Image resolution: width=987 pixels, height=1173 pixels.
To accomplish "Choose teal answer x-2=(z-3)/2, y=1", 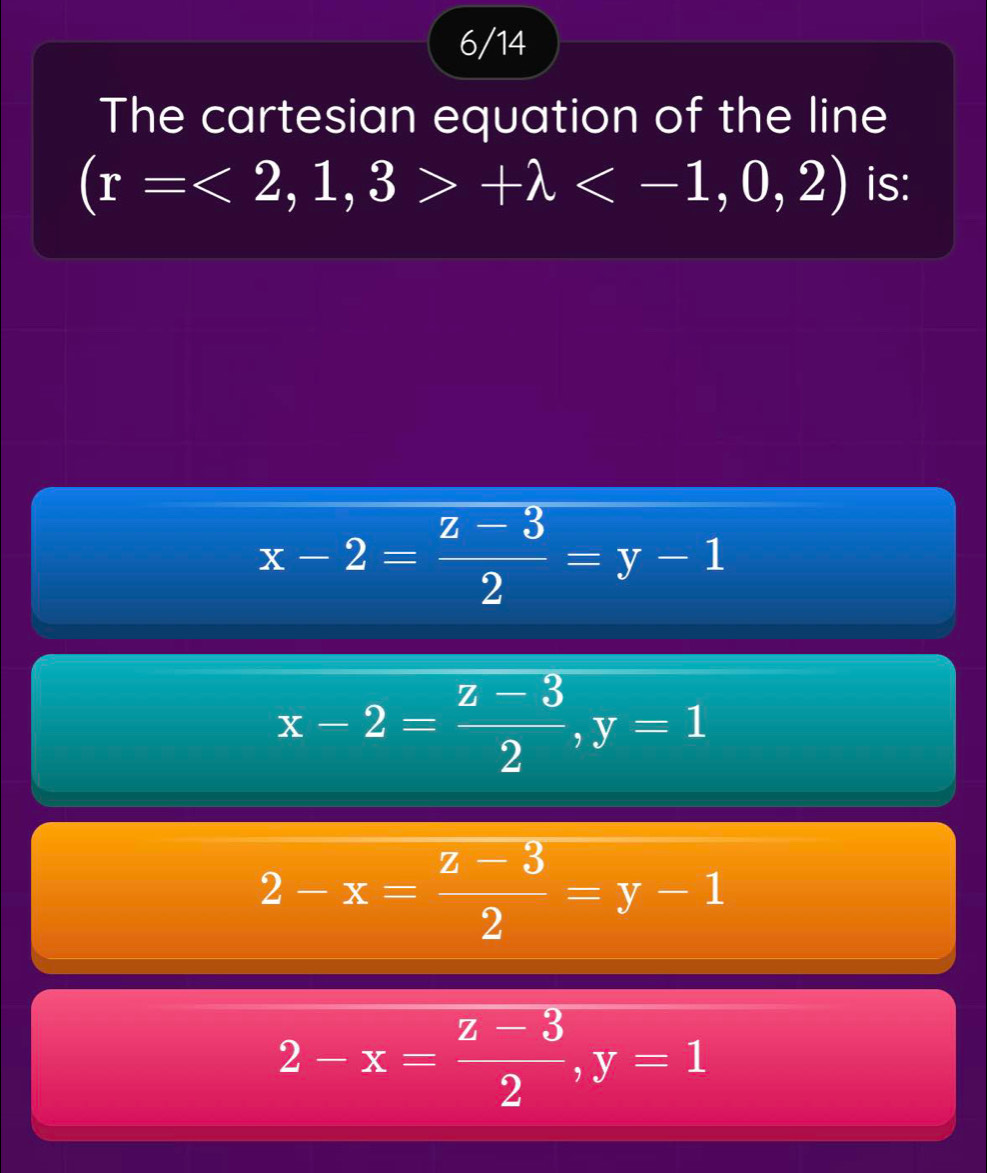I will click(493, 726).
